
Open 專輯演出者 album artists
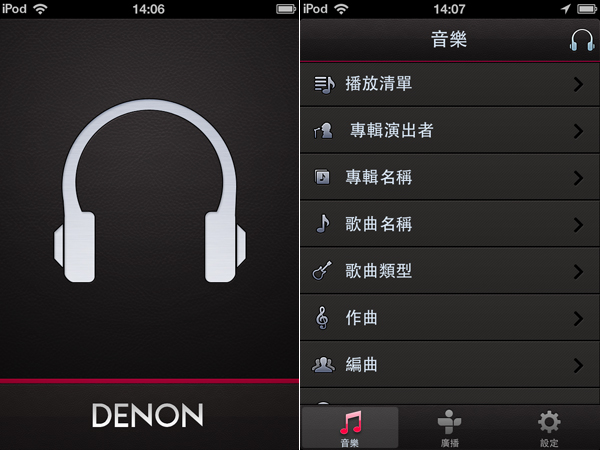pyautogui.click(x=450, y=131)
